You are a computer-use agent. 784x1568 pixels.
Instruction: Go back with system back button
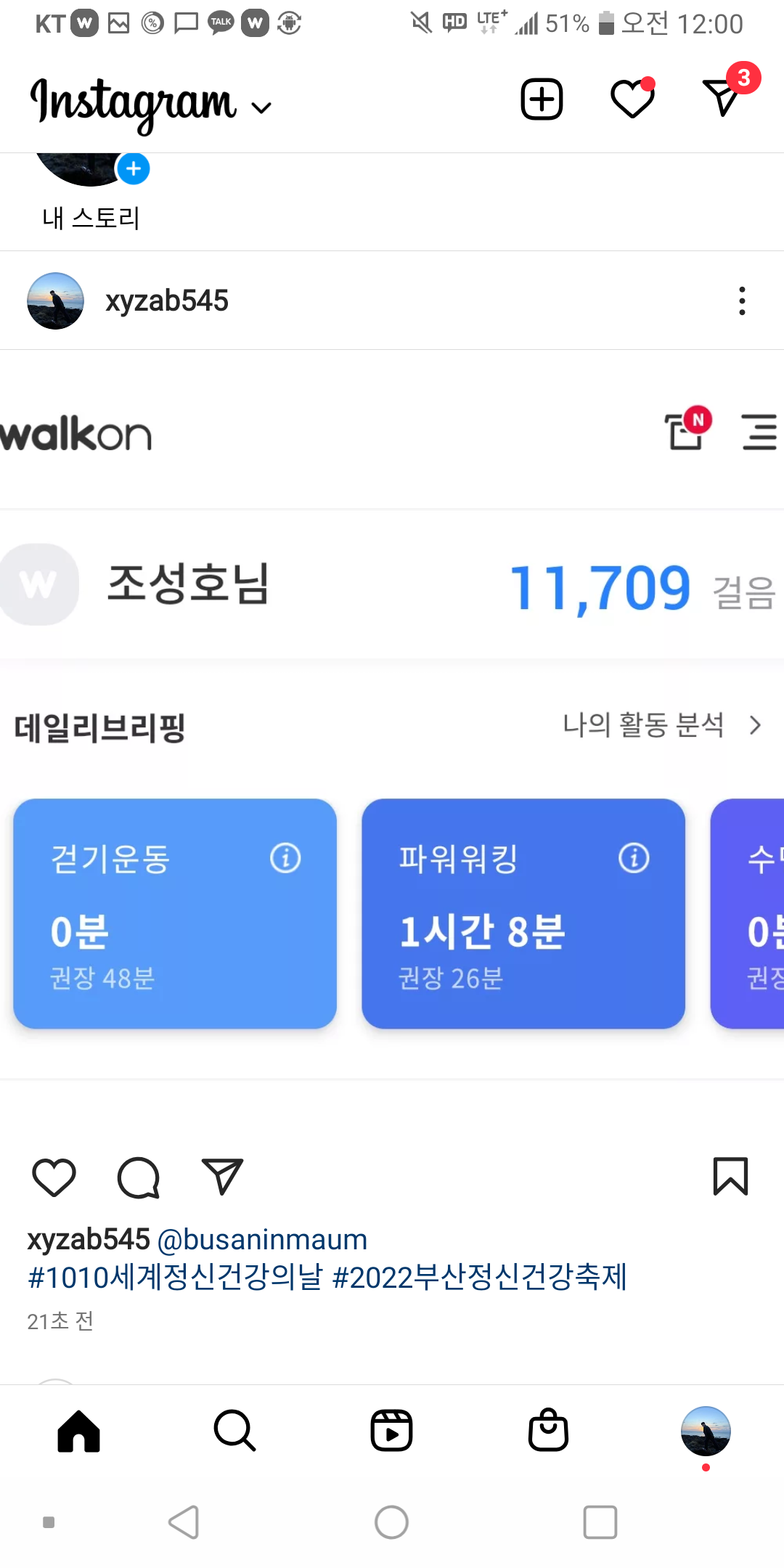pyautogui.click(x=184, y=1522)
